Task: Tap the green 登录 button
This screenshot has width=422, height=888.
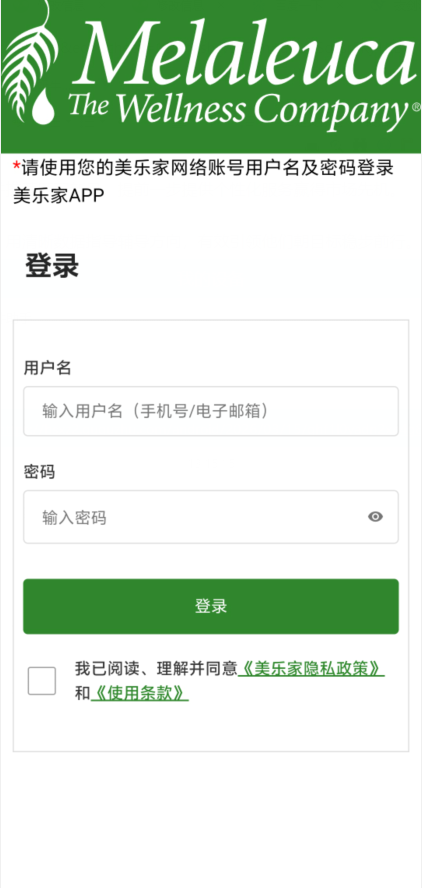Action: [211, 607]
